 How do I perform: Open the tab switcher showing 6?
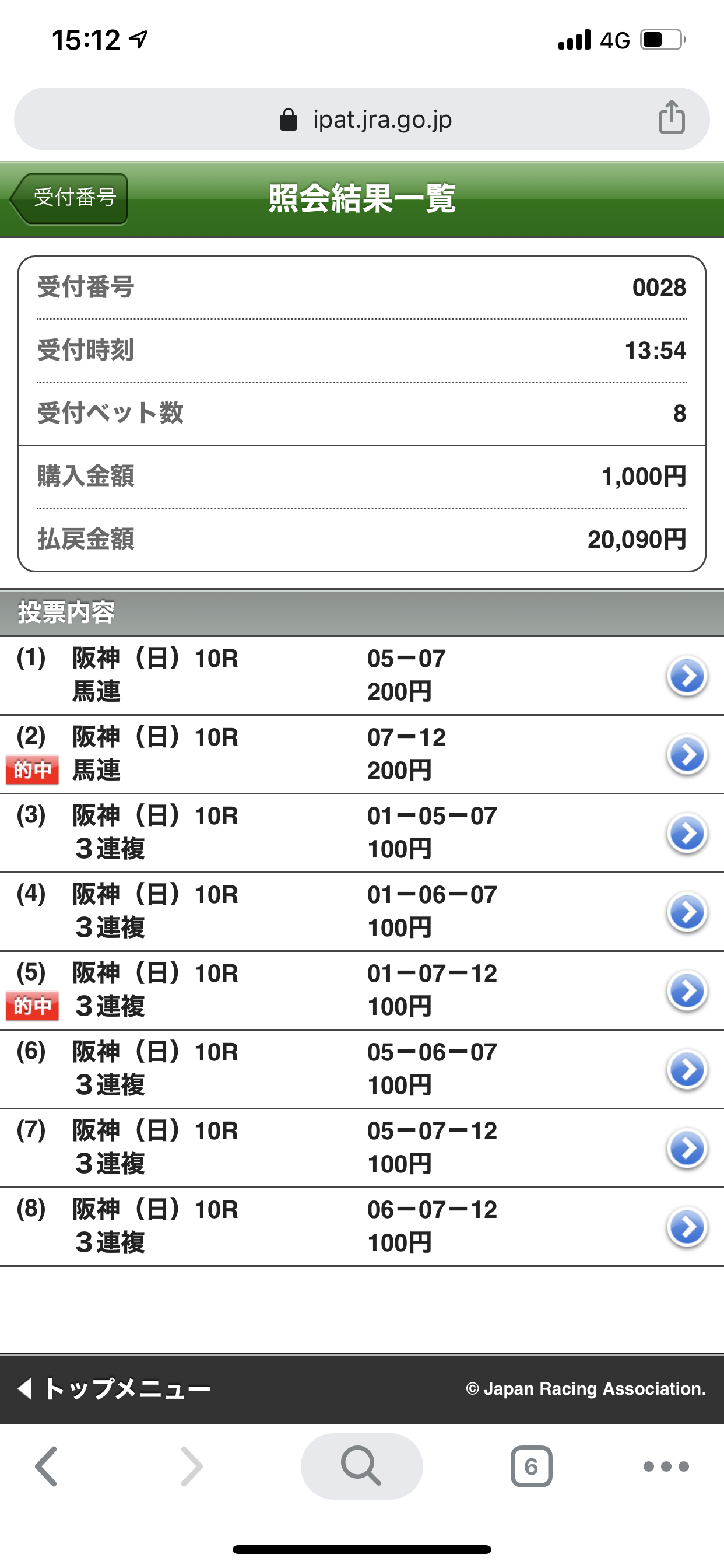[x=531, y=1466]
